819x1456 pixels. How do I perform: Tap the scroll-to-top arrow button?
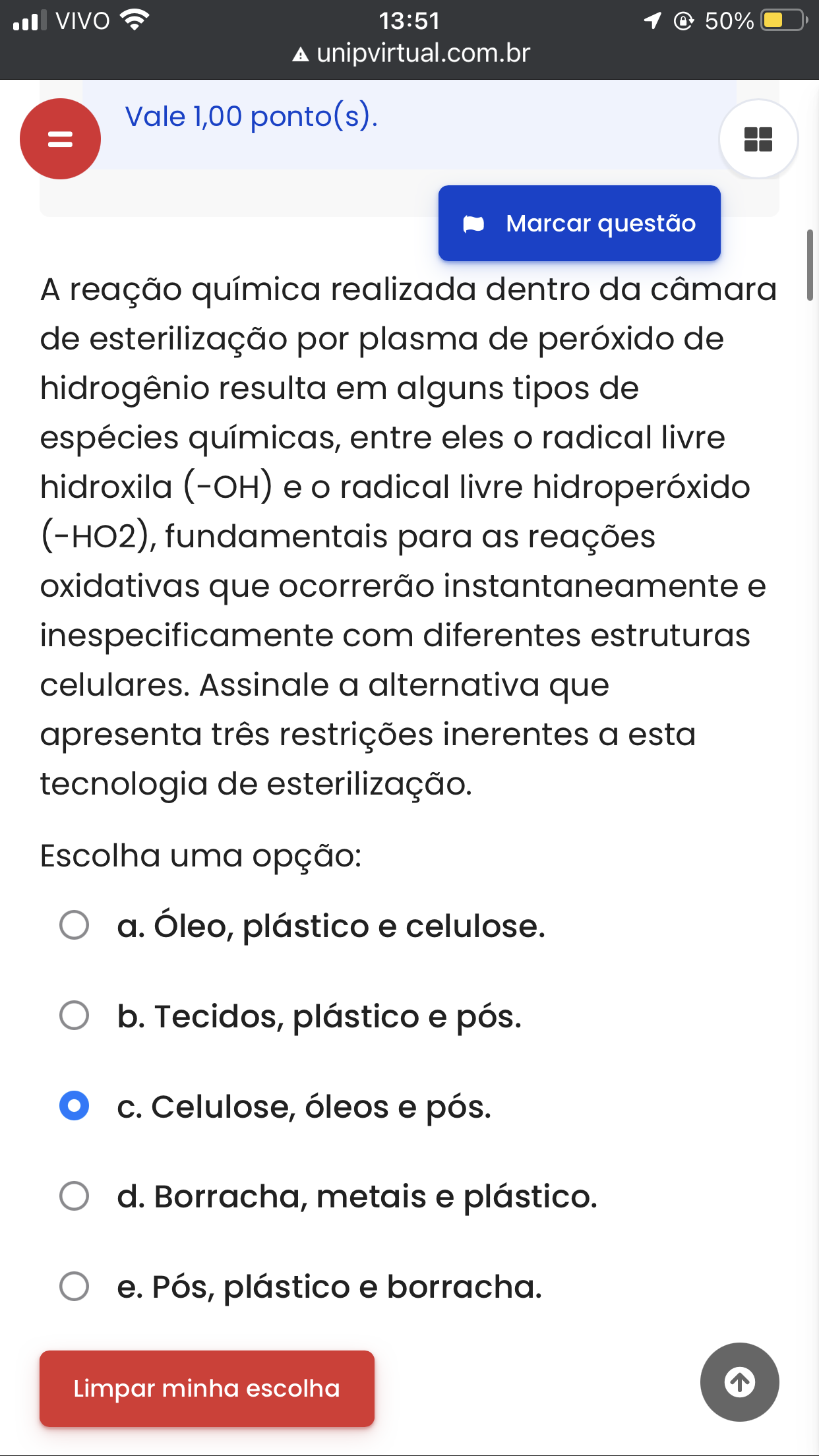pos(740,1382)
